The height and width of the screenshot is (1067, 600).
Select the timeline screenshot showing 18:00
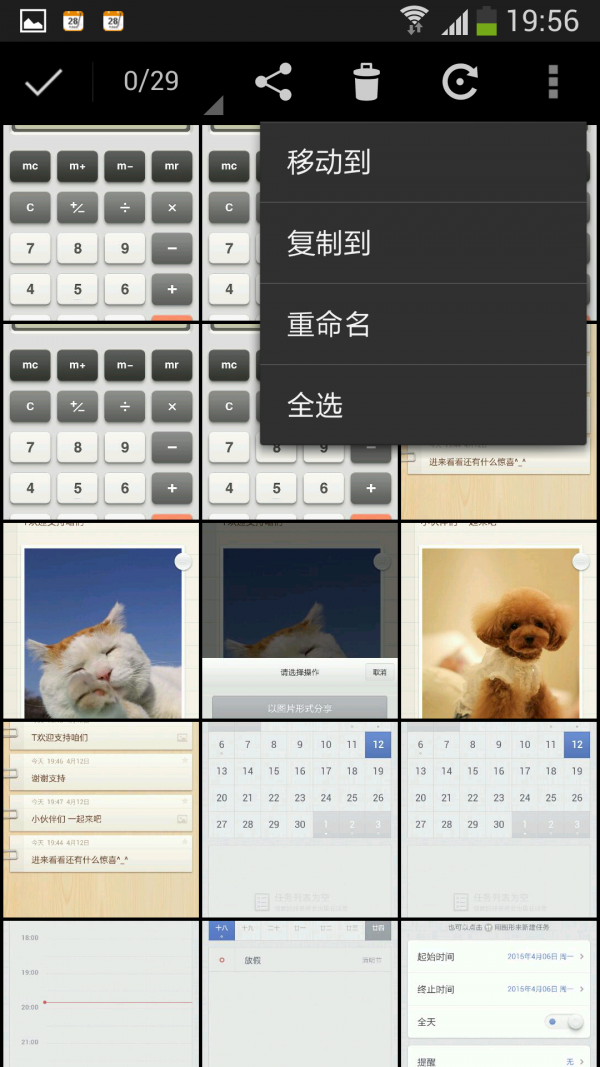point(100,995)
